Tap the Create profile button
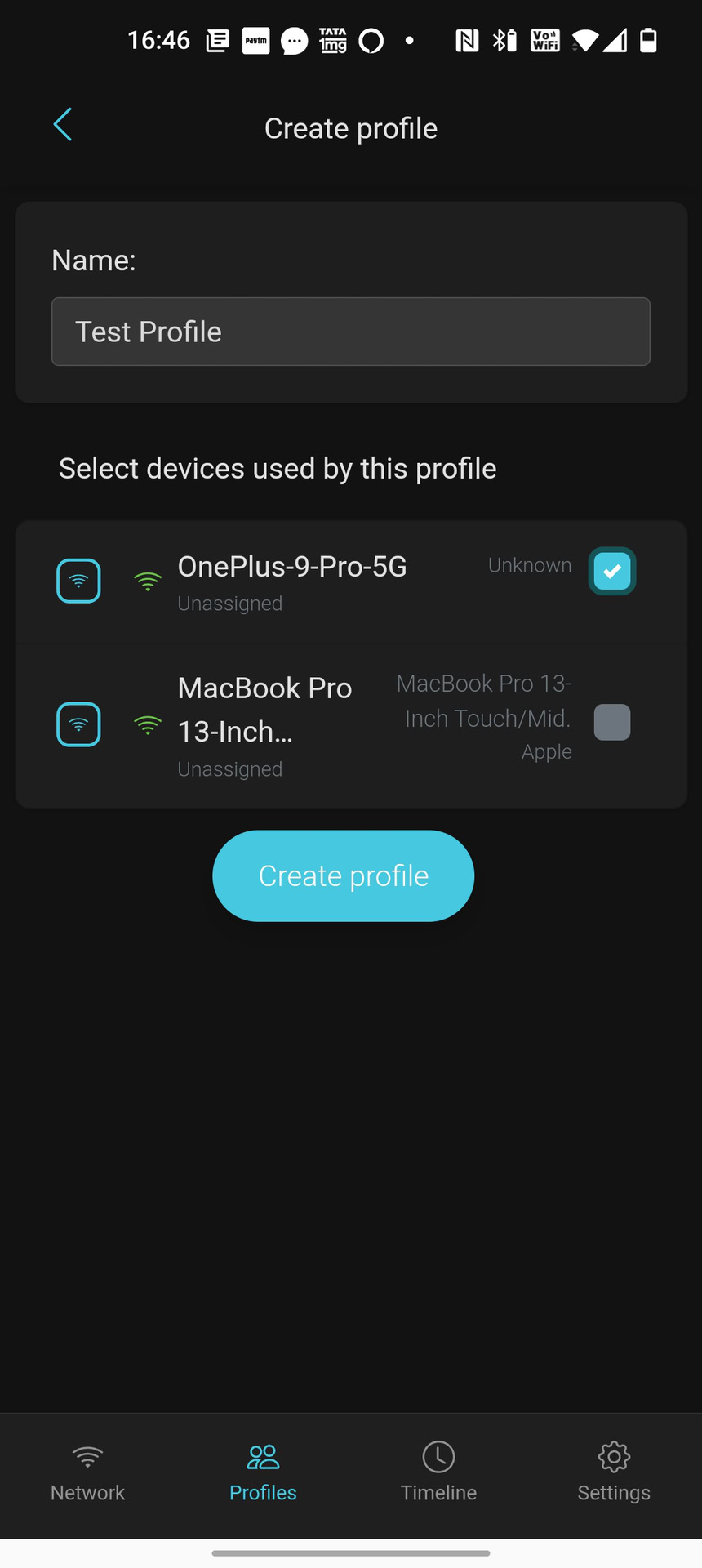Viewport: 702px width, 1568px height. click(343, 875)
